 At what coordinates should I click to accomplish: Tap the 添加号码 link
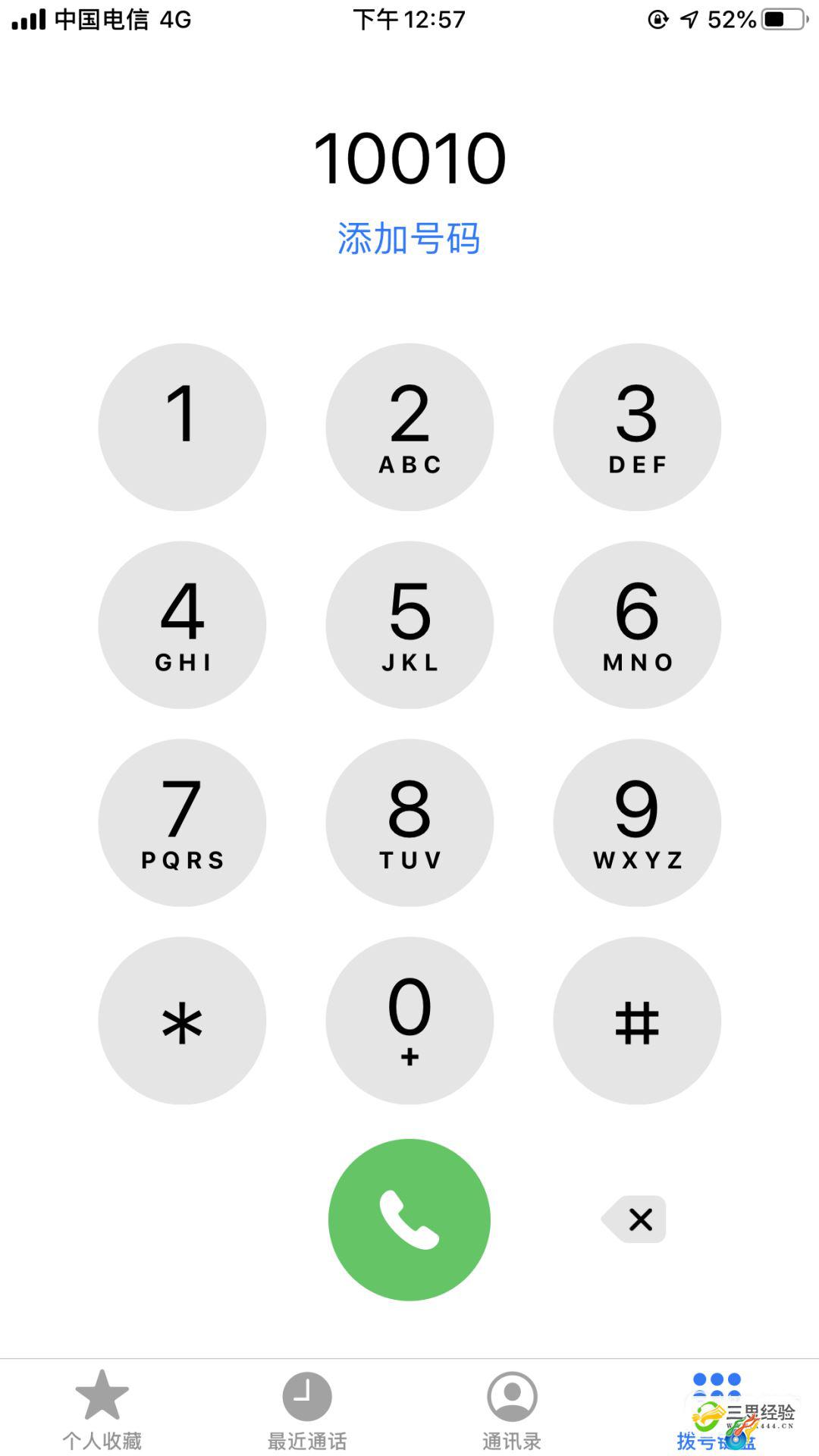click(x=409, y=239)
